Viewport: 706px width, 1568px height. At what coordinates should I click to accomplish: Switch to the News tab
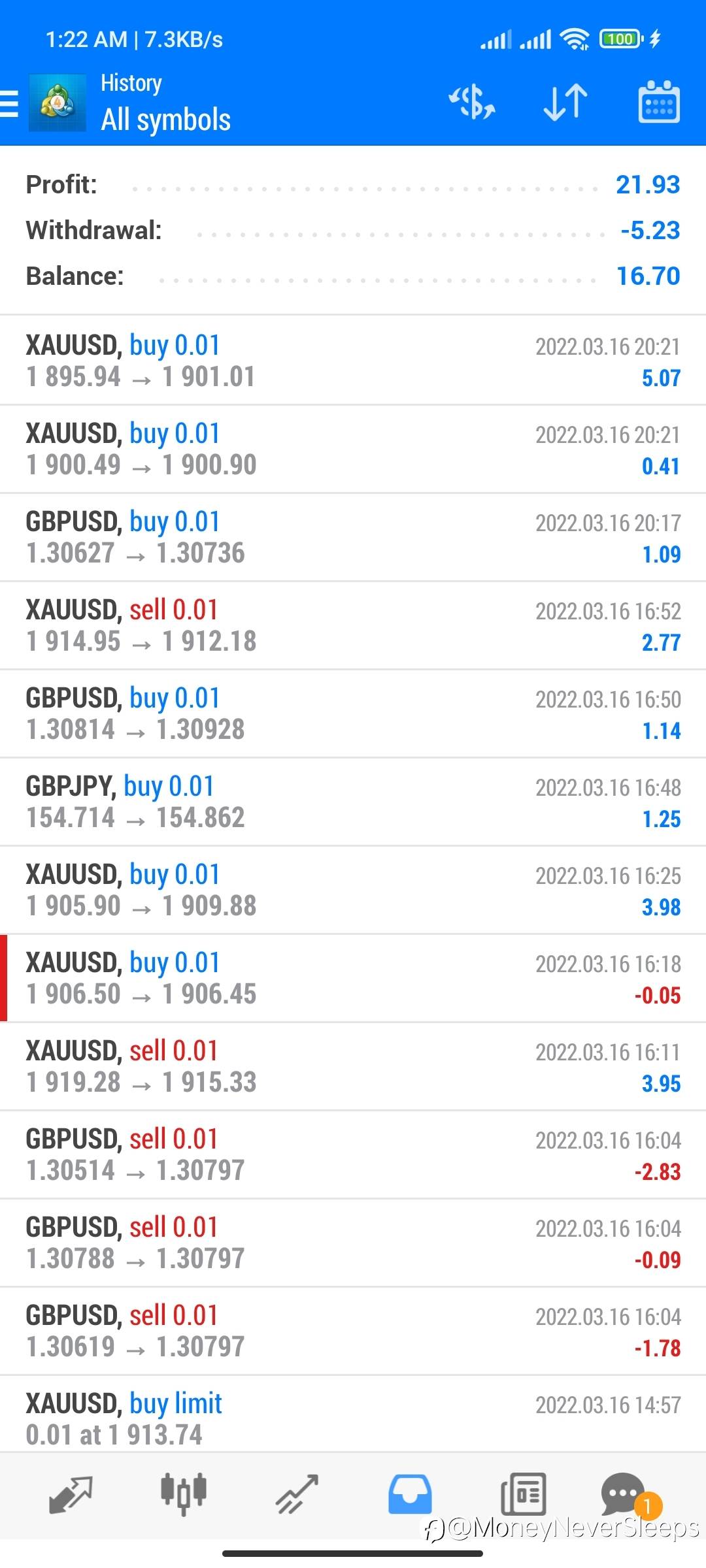coord(523,1495)
